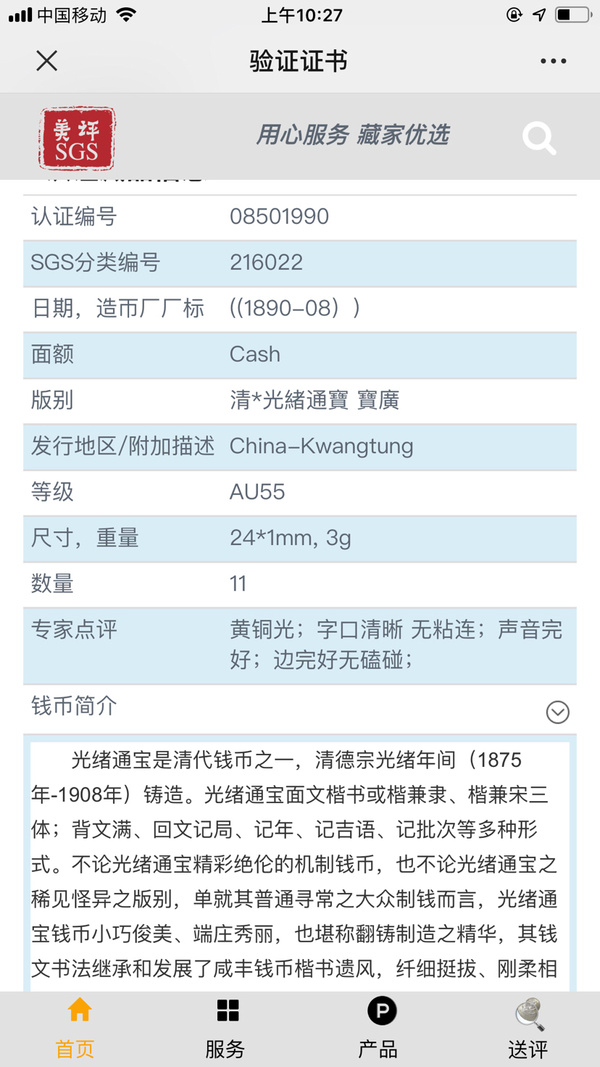
Task: Close the 验证证书 page
Action: click(46, 61)
